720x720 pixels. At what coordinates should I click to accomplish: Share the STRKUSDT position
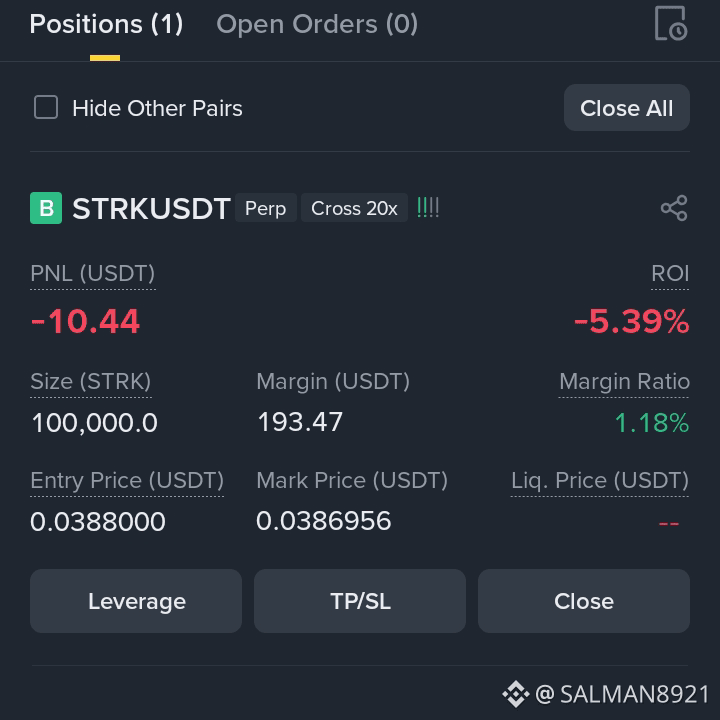(674, 208)
